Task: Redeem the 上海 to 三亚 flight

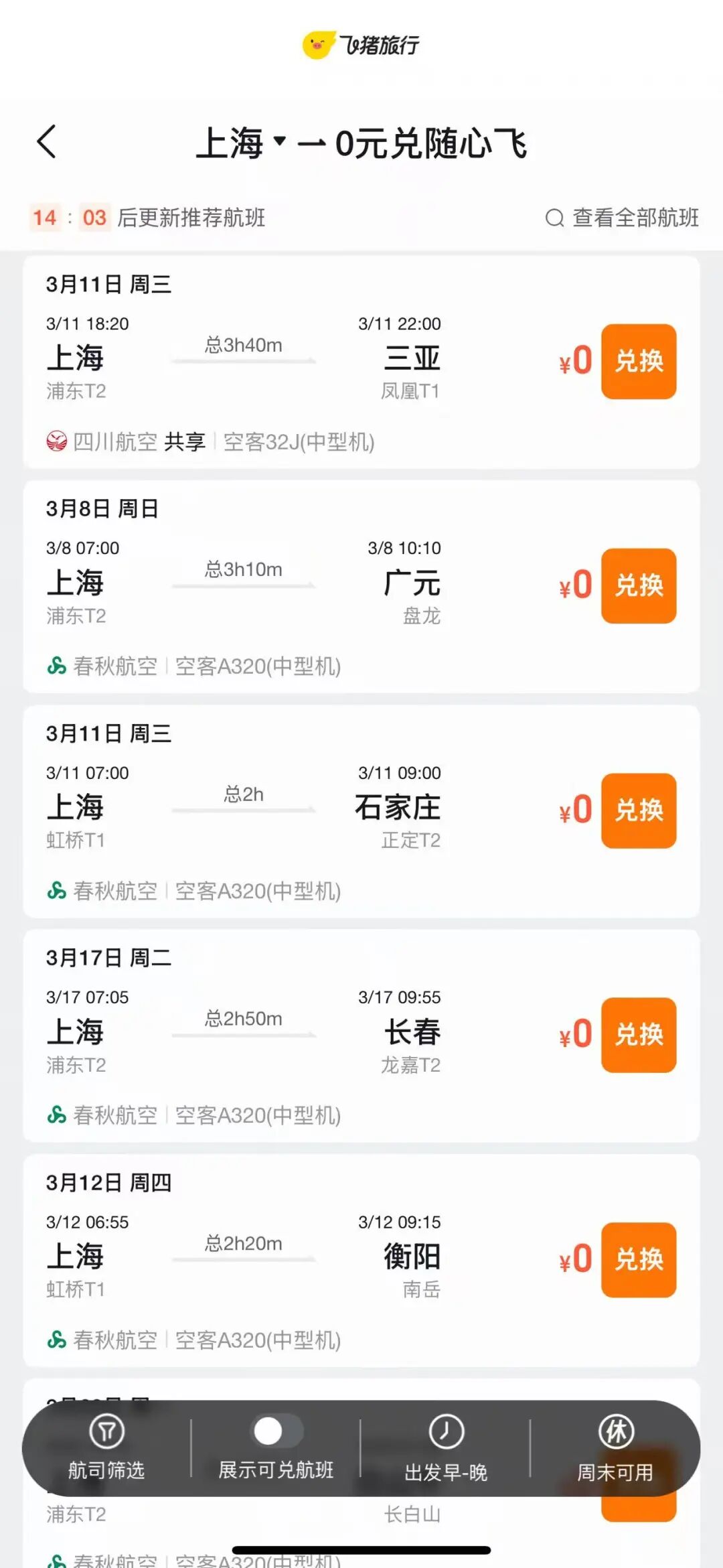Action: (638, 362)
